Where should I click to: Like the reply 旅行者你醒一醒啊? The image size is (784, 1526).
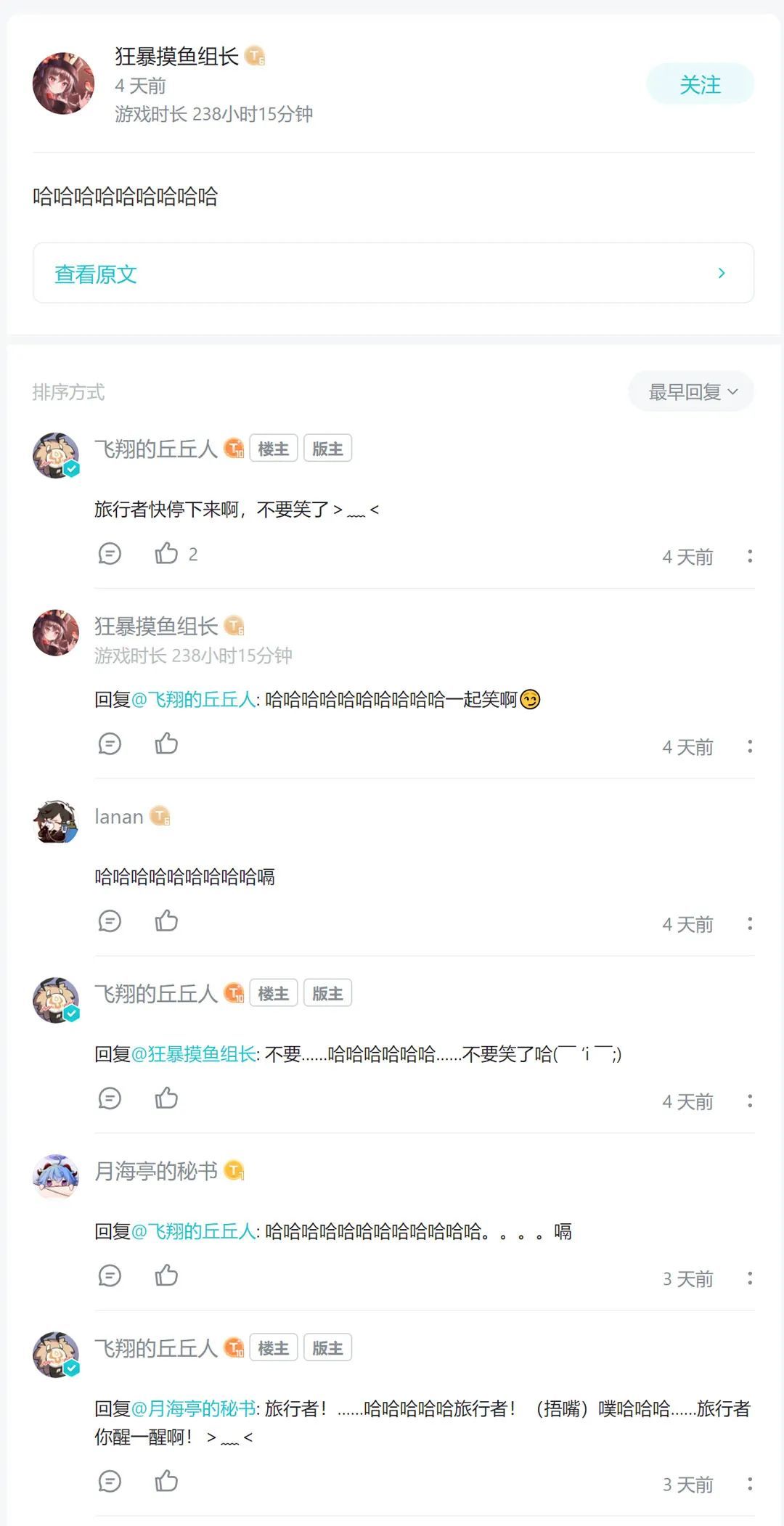coord(166,1482)
